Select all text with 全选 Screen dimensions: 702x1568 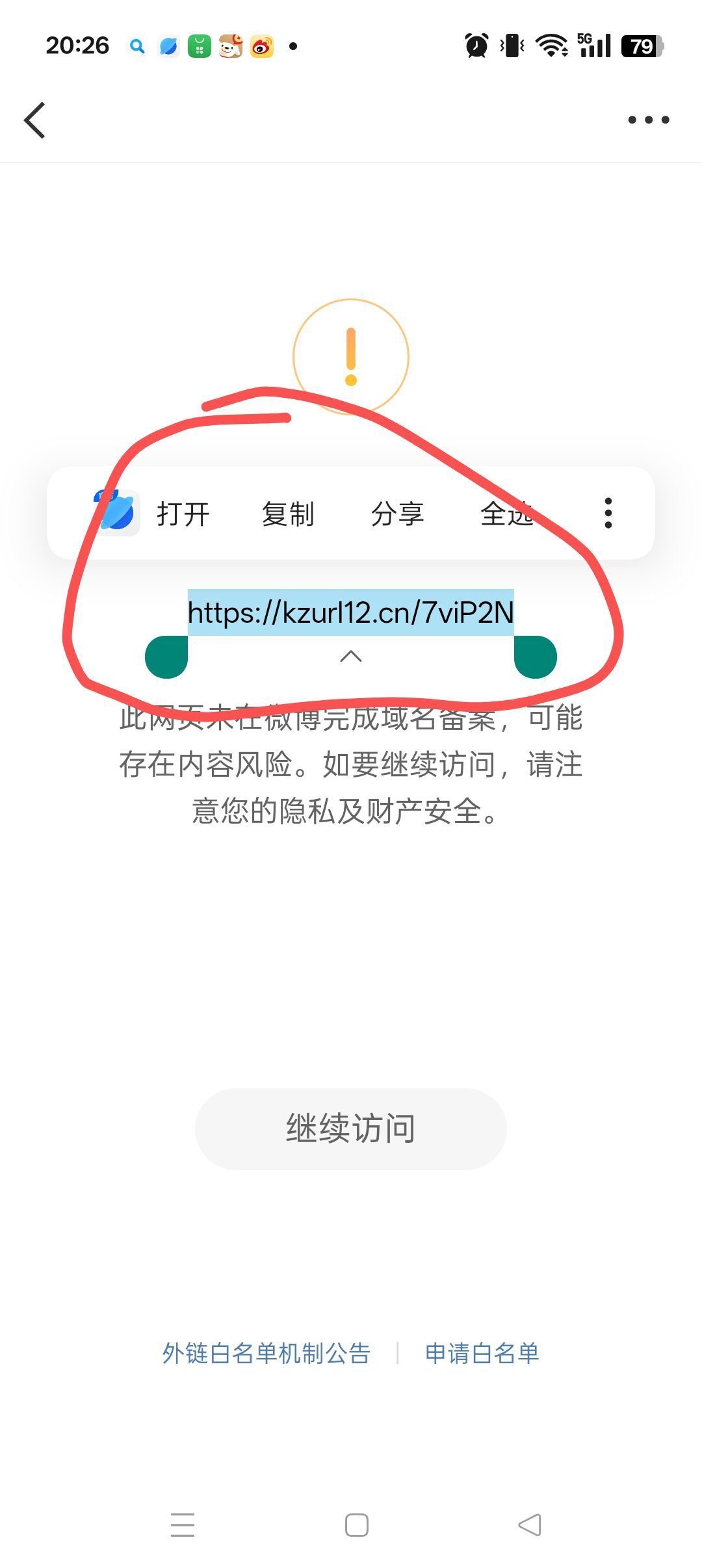click(506, 514)
